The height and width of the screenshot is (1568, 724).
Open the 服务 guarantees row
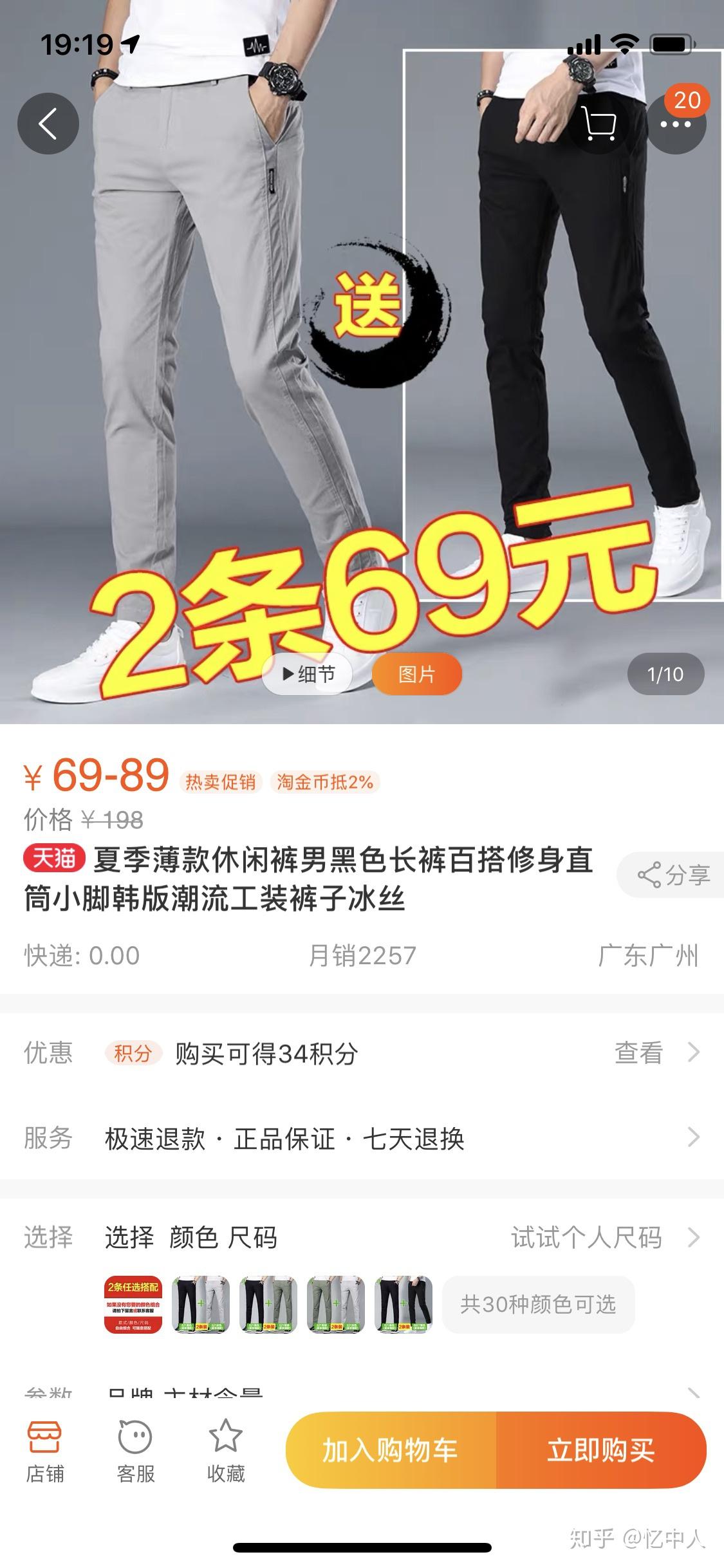[x=362, y=1138]
